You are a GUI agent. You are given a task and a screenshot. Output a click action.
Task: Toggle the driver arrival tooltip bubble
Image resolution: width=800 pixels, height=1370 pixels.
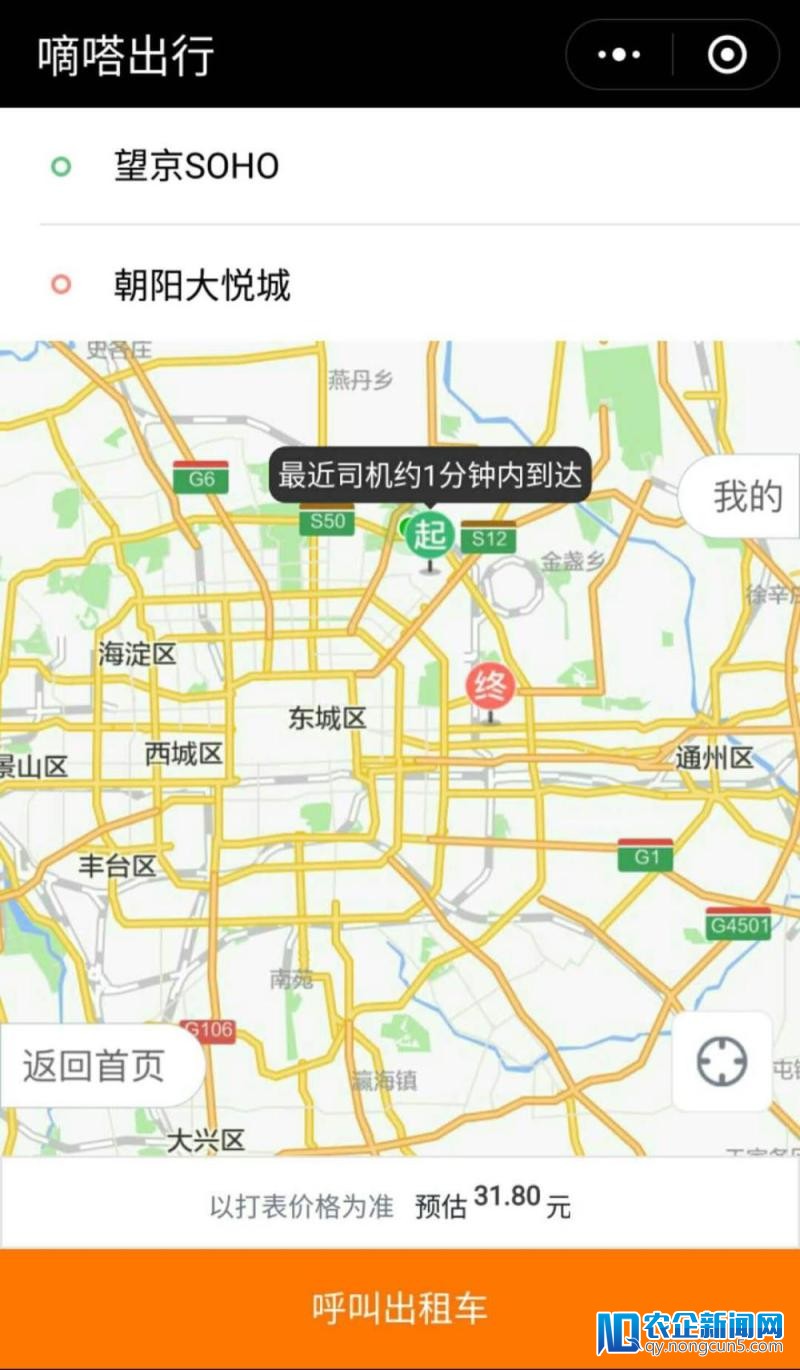(432, 478)
